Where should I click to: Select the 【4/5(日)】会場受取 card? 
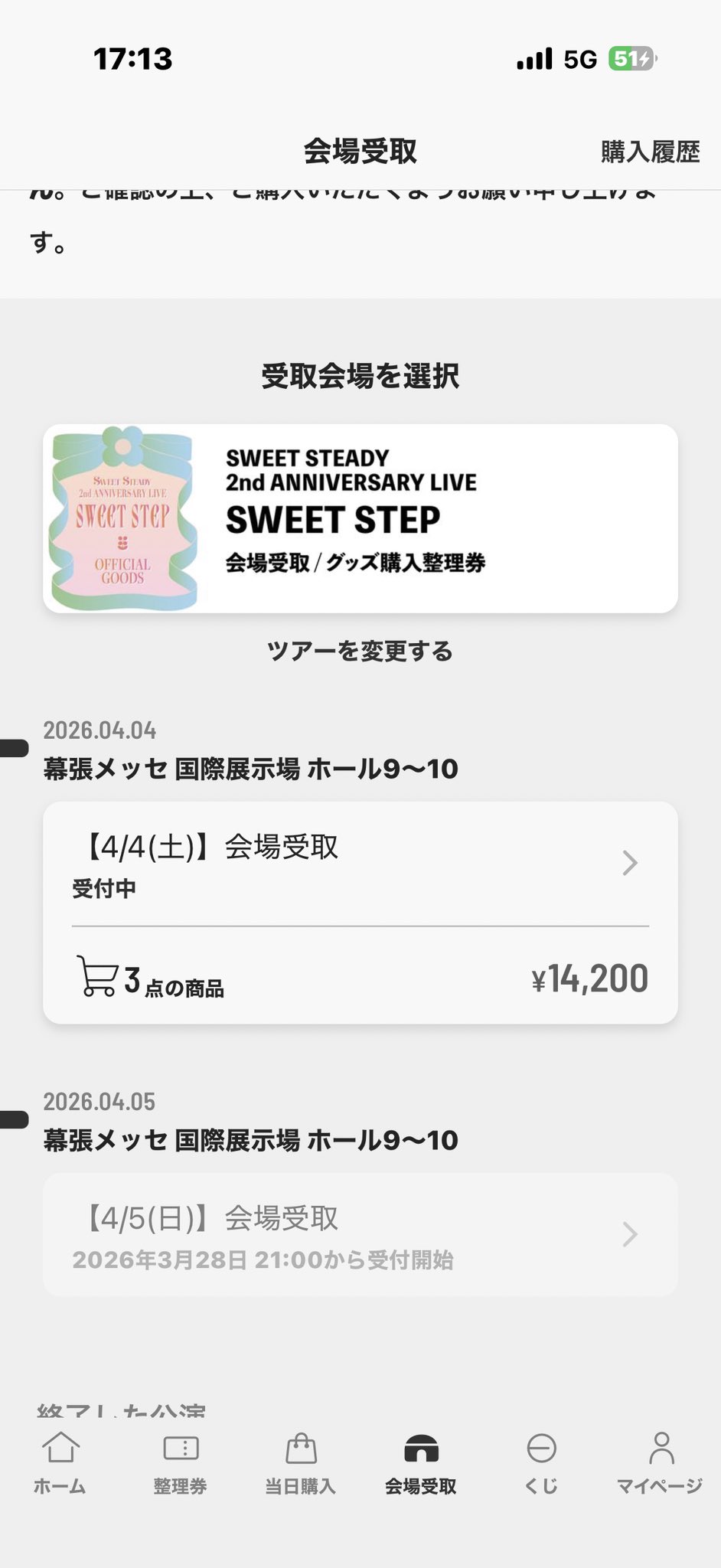360,1234
